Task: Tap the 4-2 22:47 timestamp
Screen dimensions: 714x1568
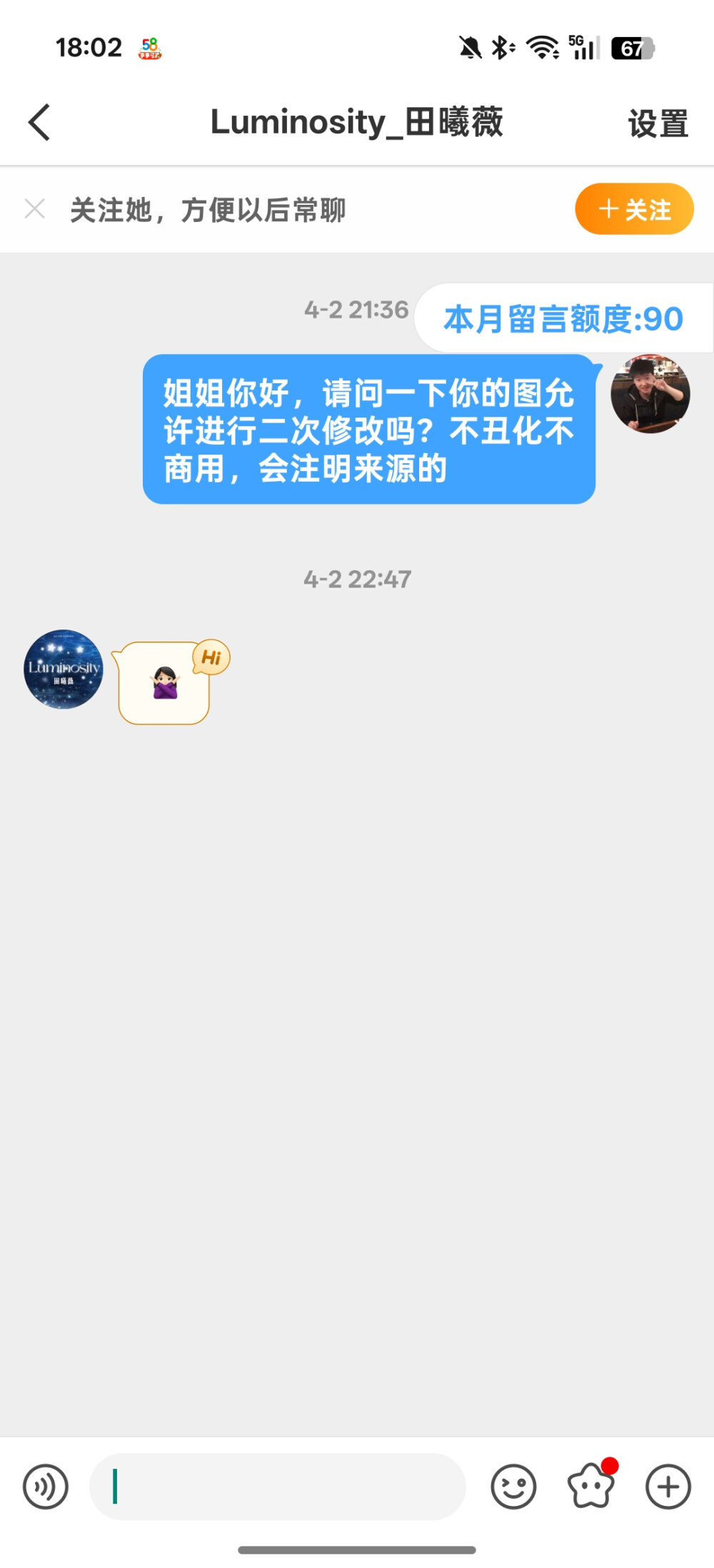Action: (357, 580)
